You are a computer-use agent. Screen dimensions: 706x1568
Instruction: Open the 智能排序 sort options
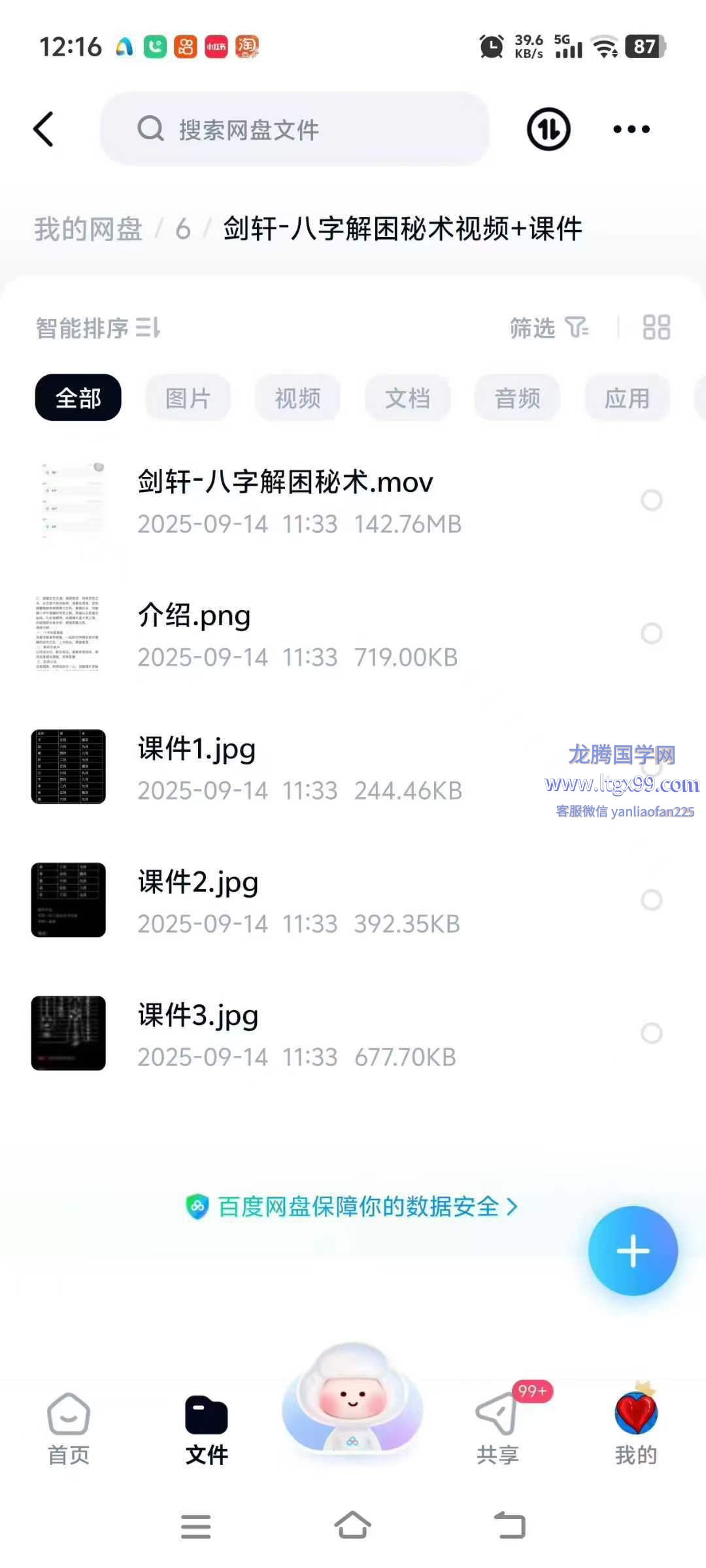pyautogui.click(x=98, y=328)
